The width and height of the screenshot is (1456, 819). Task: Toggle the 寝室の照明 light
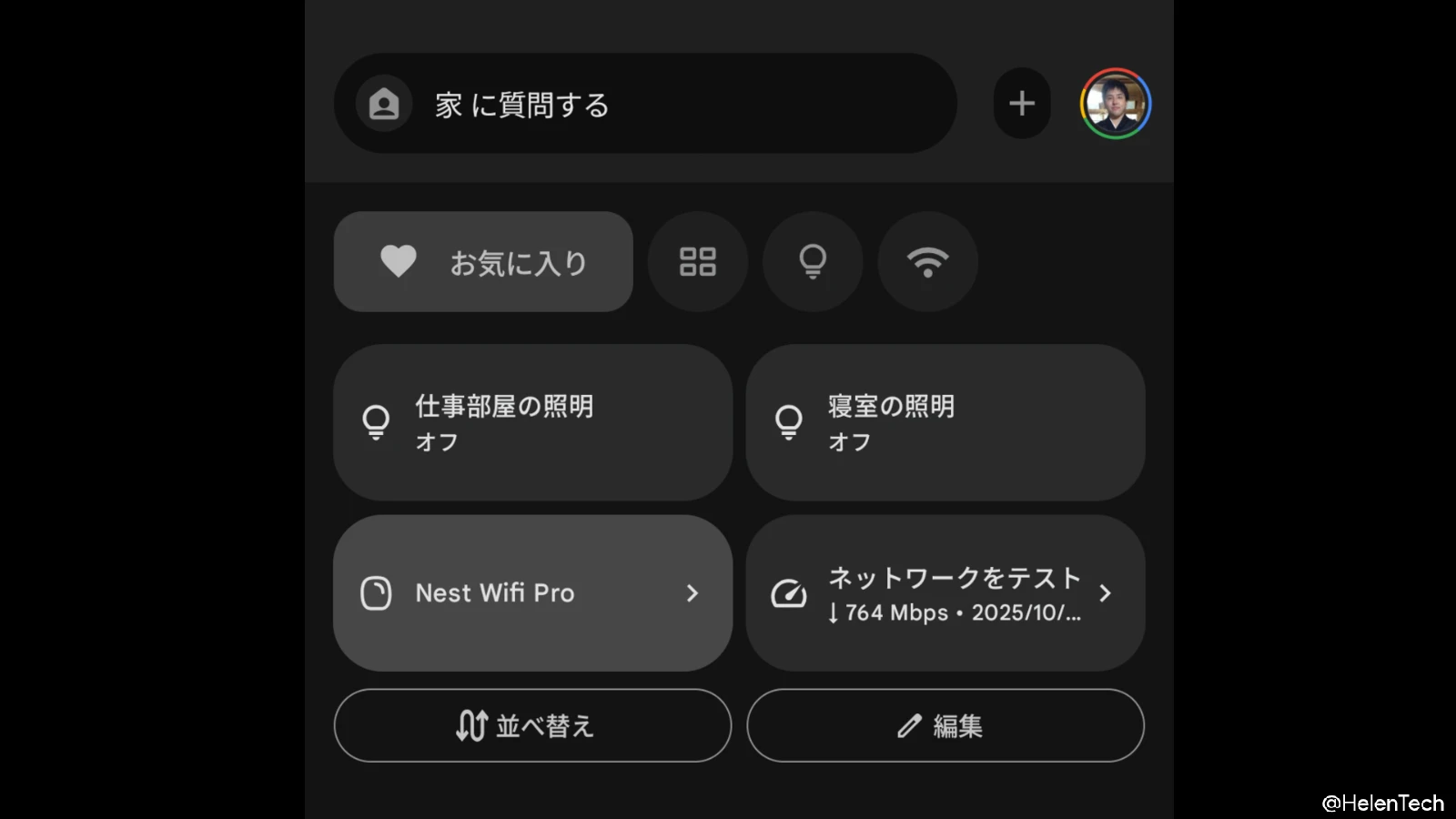945,422
